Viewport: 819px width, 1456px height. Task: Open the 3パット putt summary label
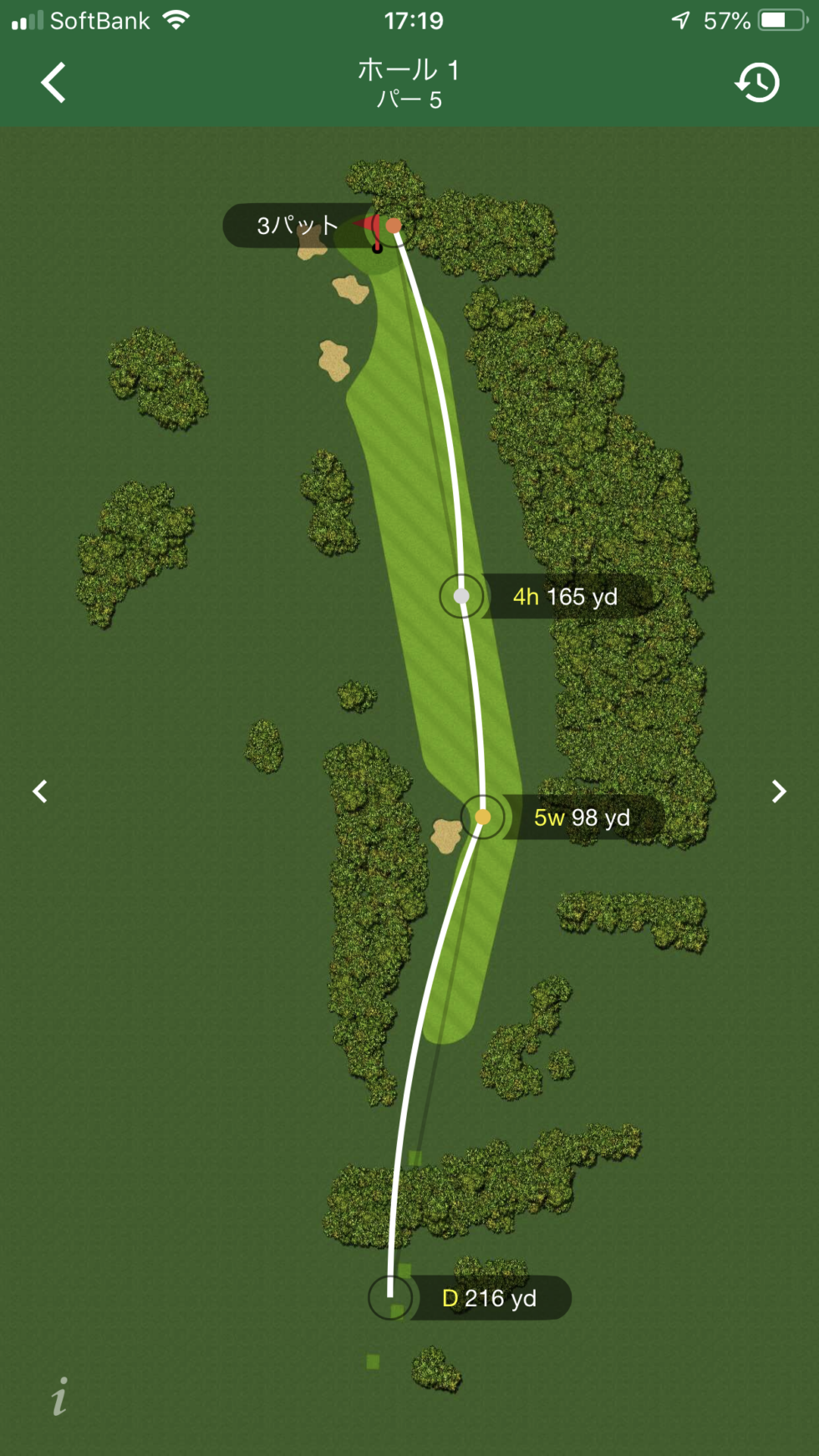click(298, 224)
